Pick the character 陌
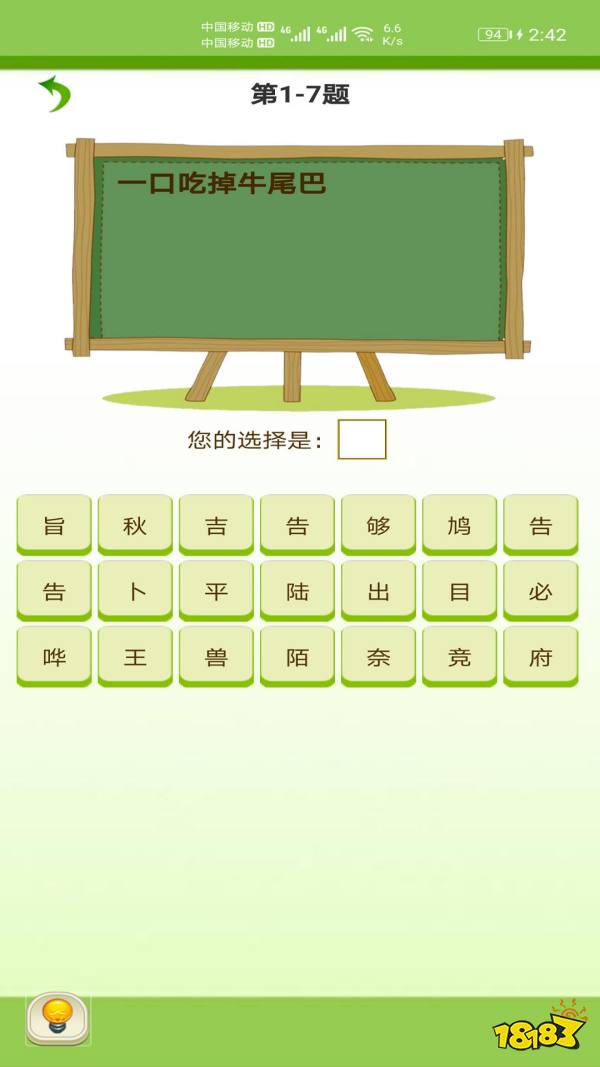The width and height of the screenshot is (600, 1067). point(297,657)
